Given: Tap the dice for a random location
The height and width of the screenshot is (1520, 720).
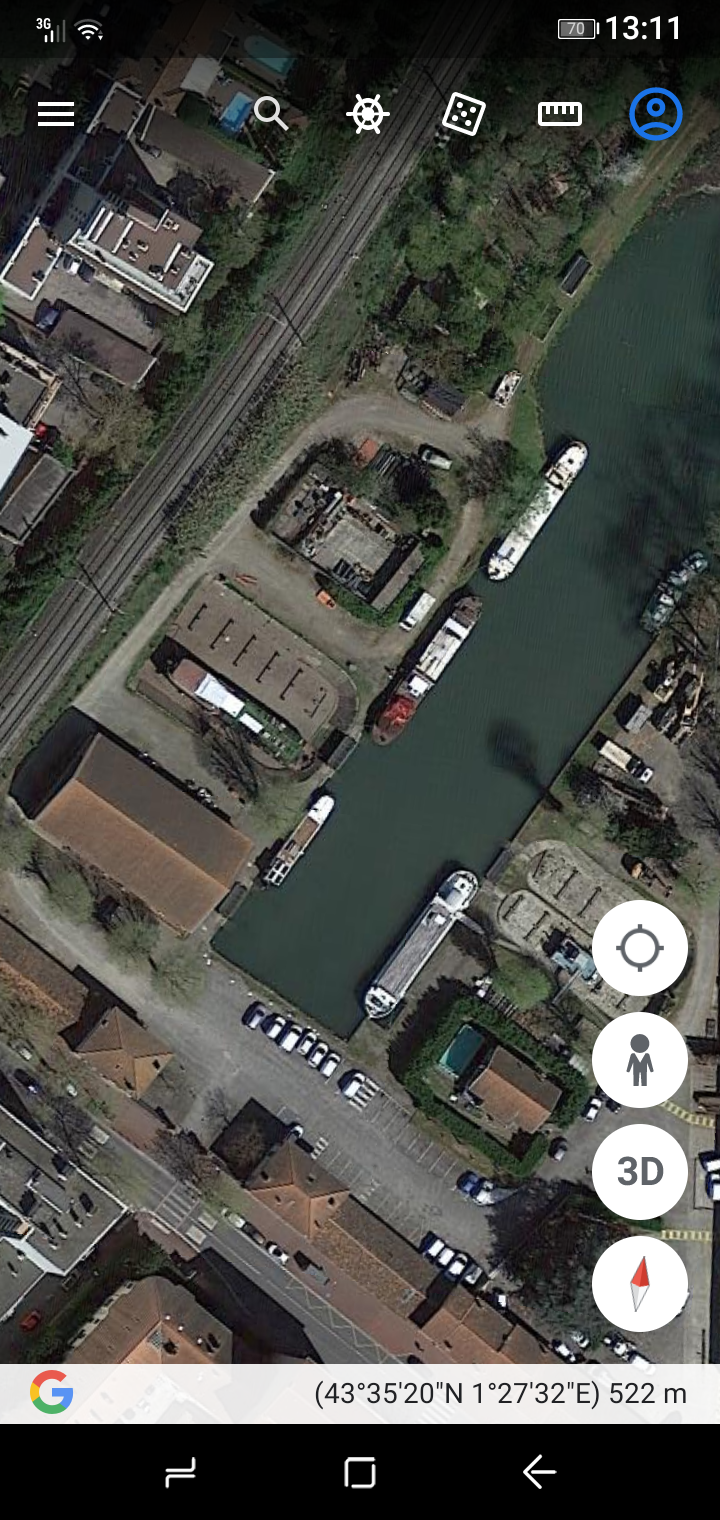Looking at the screenshot, I should [464, 114].
